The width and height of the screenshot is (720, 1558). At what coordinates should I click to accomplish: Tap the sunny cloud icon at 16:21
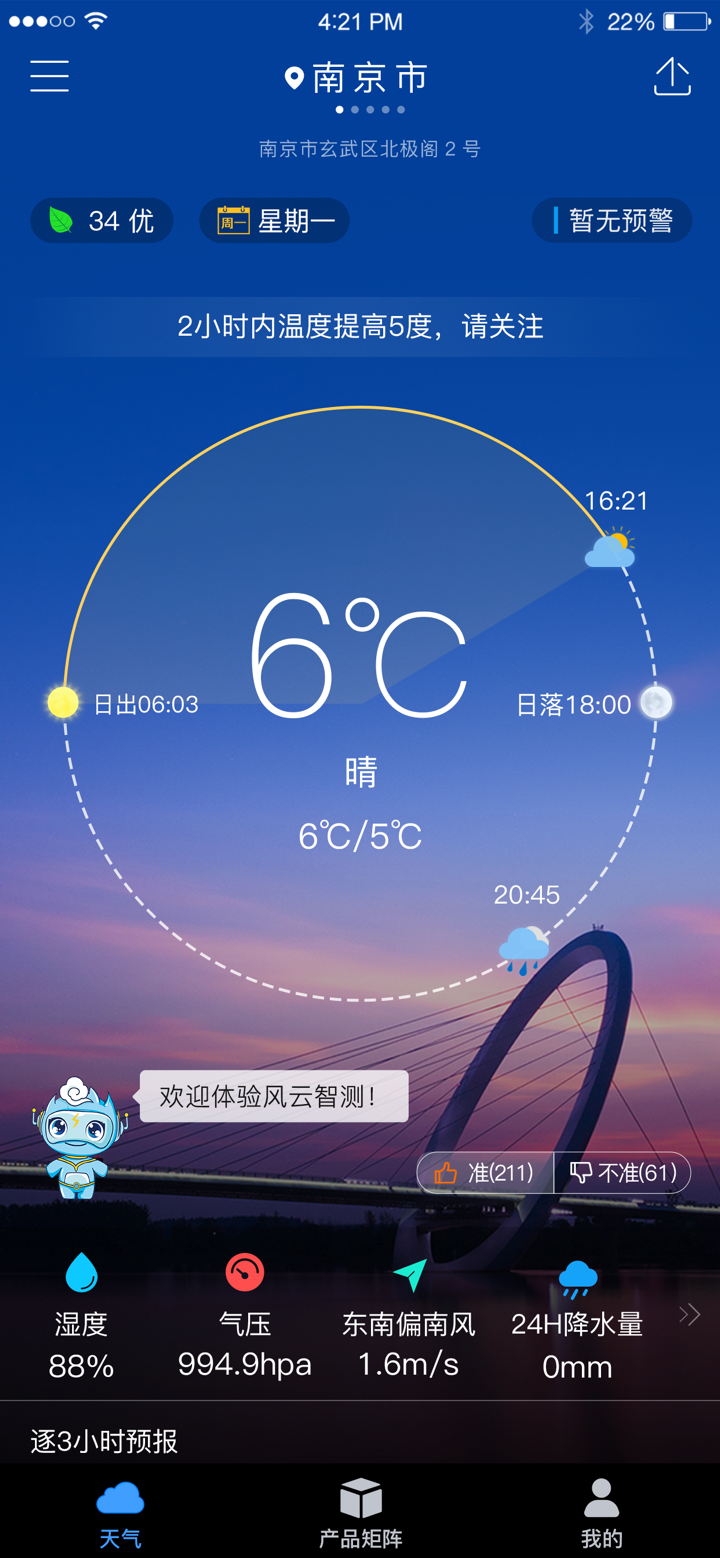click(610, 549)
